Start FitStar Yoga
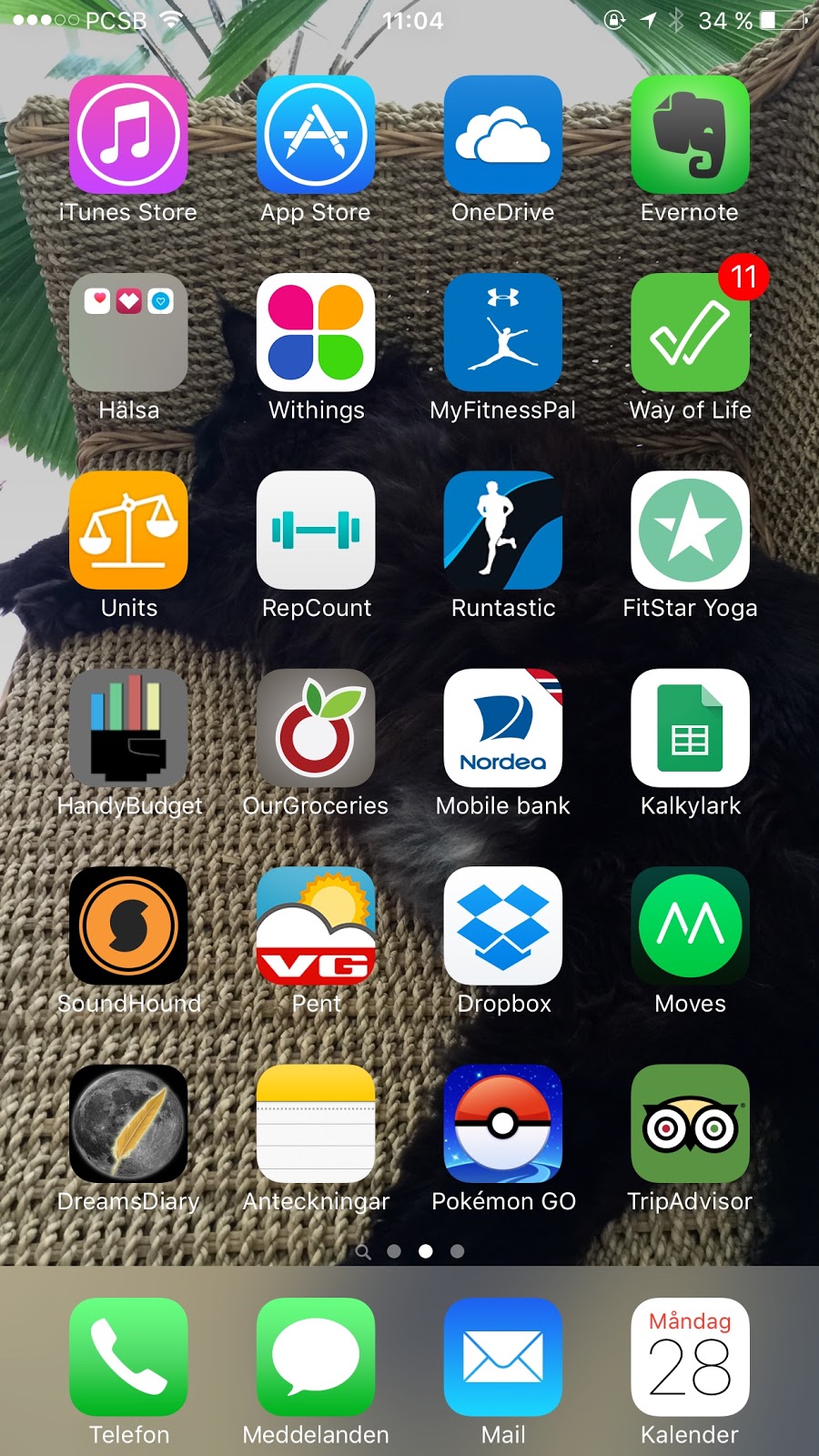Viewport: 819px width, 1456px height. tap(690, 530)
